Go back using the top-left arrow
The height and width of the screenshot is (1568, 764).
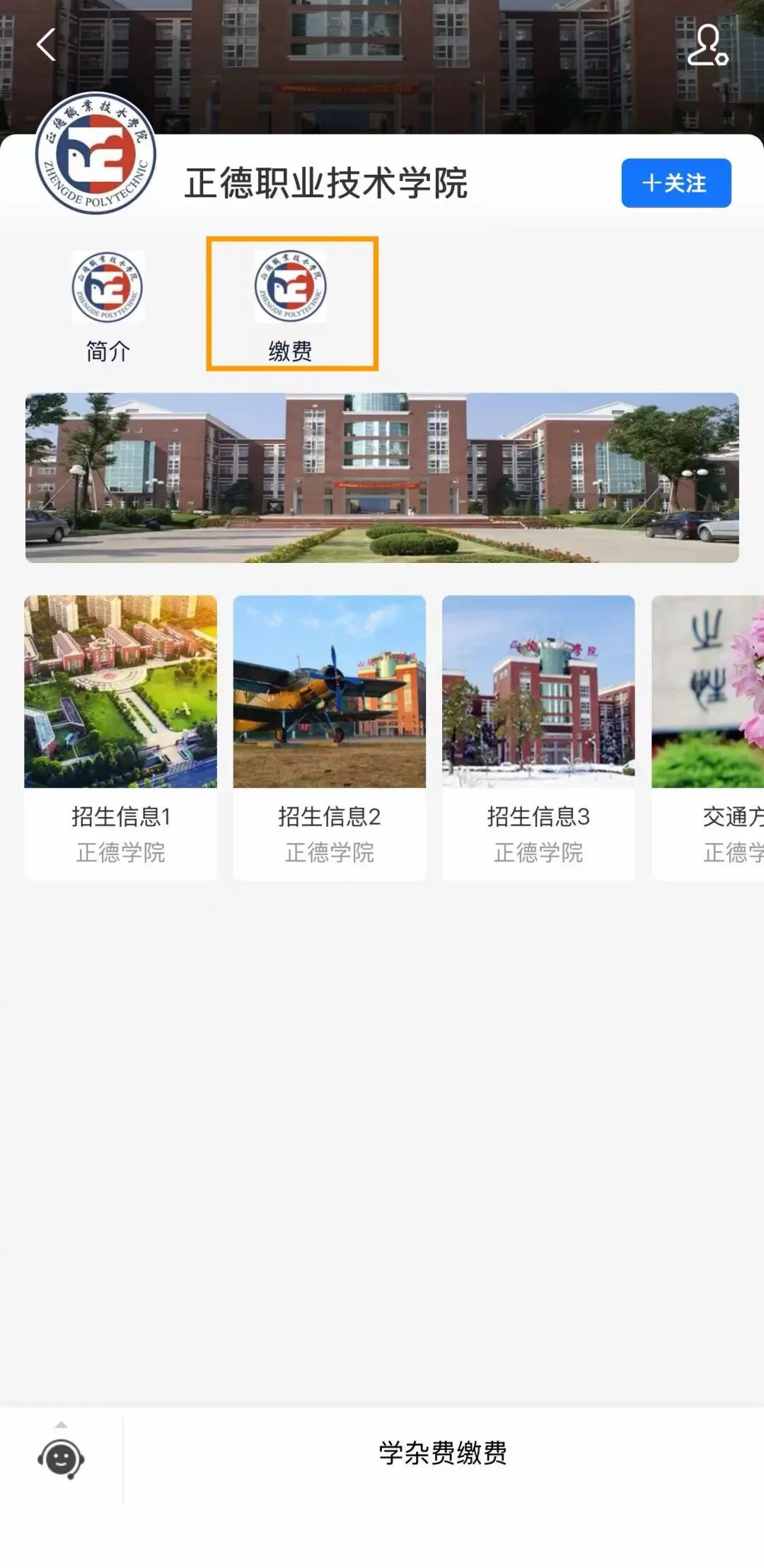pos(47,45)
